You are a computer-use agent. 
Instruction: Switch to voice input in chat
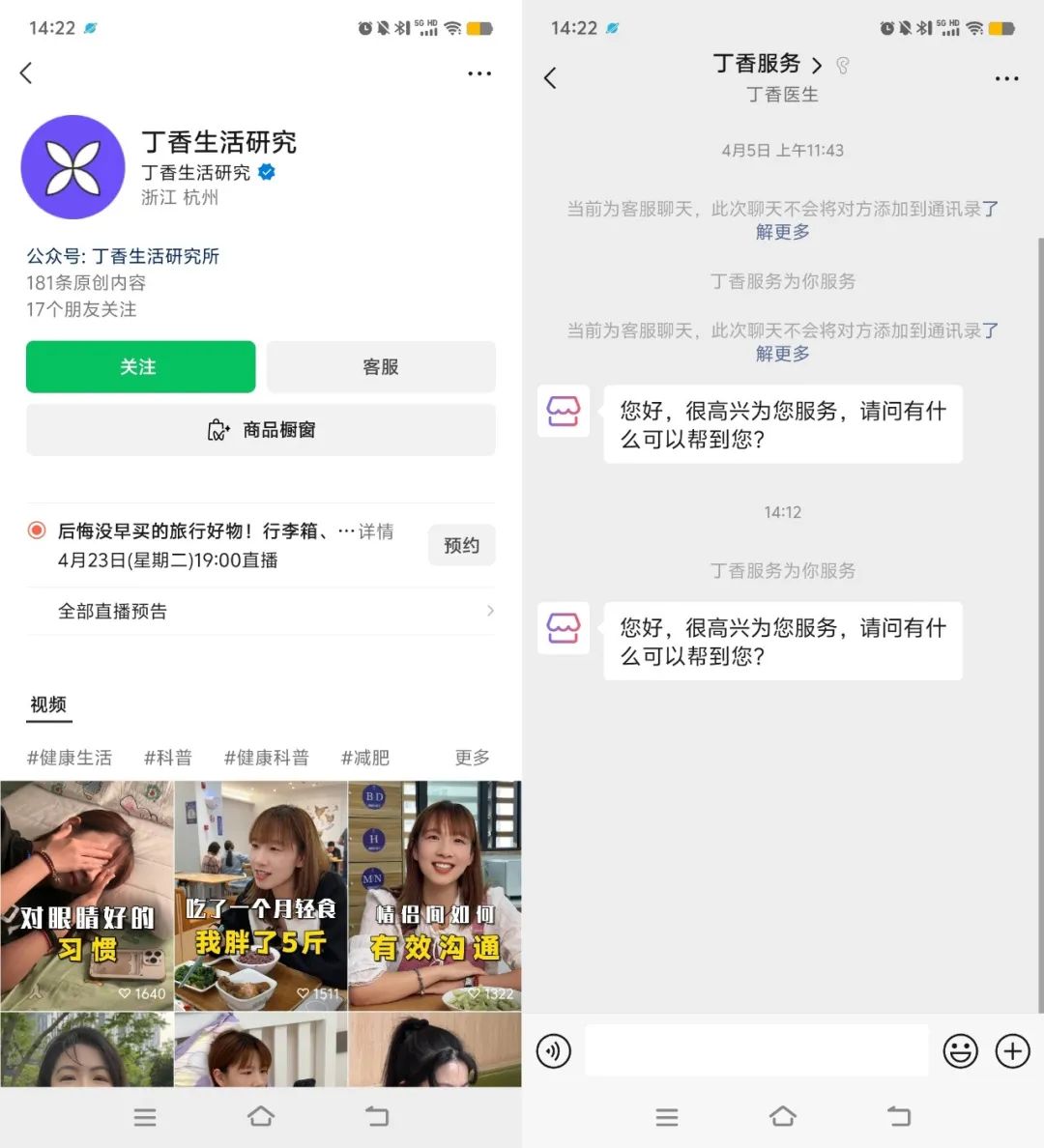click(x=554, y=1050)
